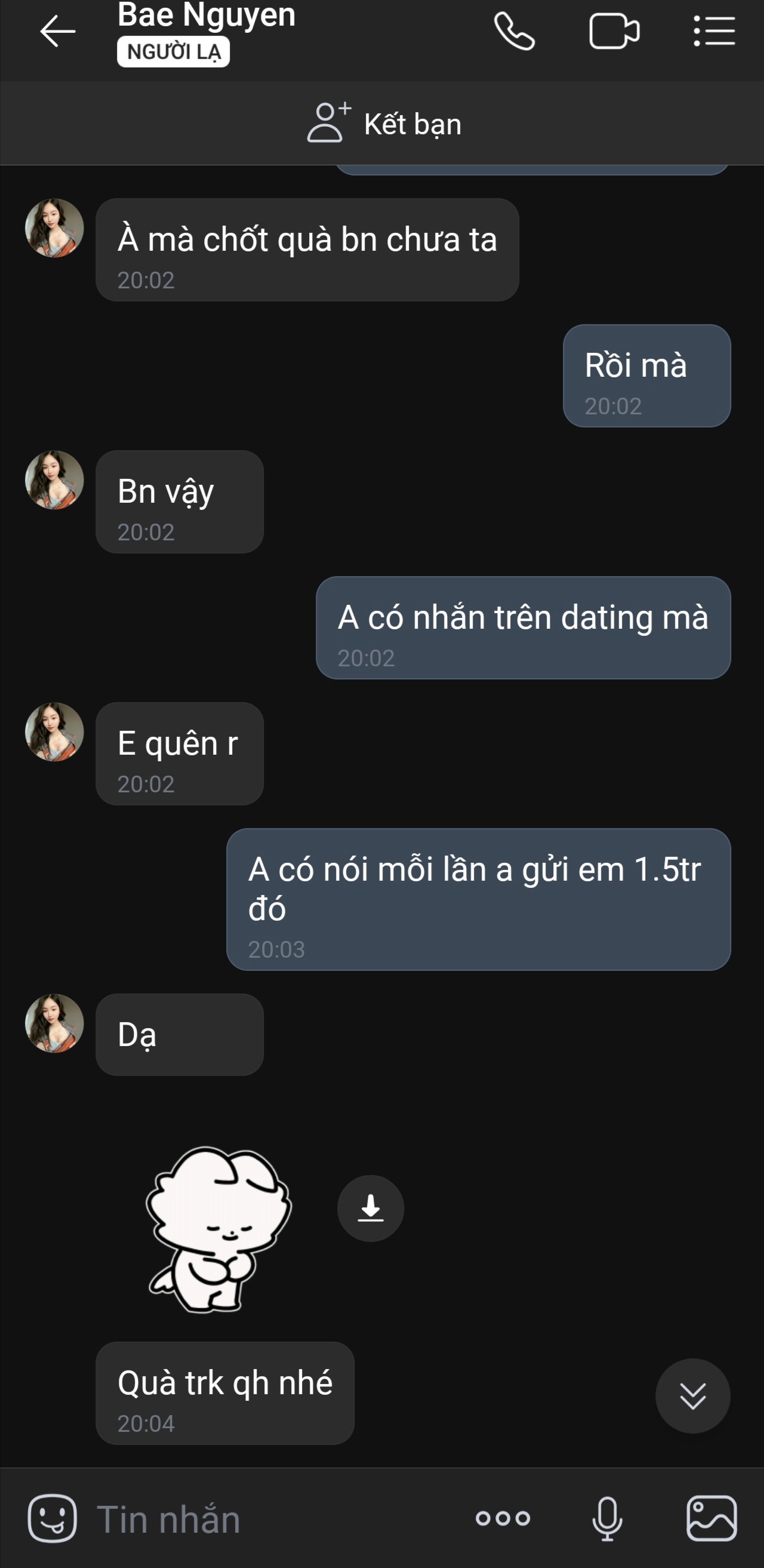Start a voice call with Bae Nguyen
The width and height of the screenshot is (764, 1568).
click(514, 32)
